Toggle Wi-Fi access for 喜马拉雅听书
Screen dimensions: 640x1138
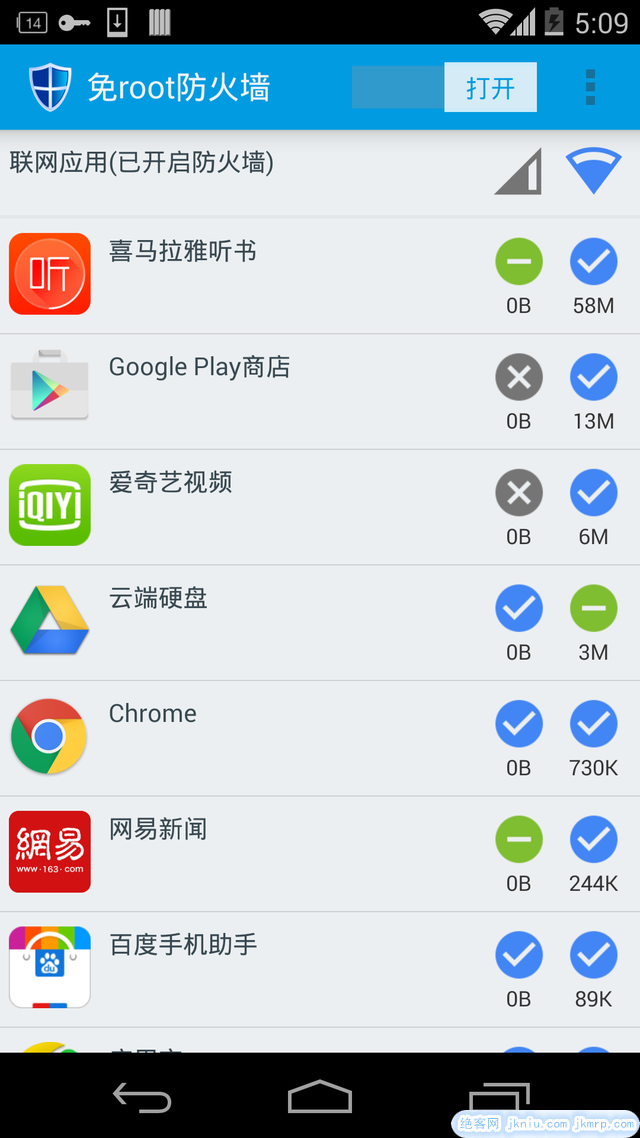(594, 262)
